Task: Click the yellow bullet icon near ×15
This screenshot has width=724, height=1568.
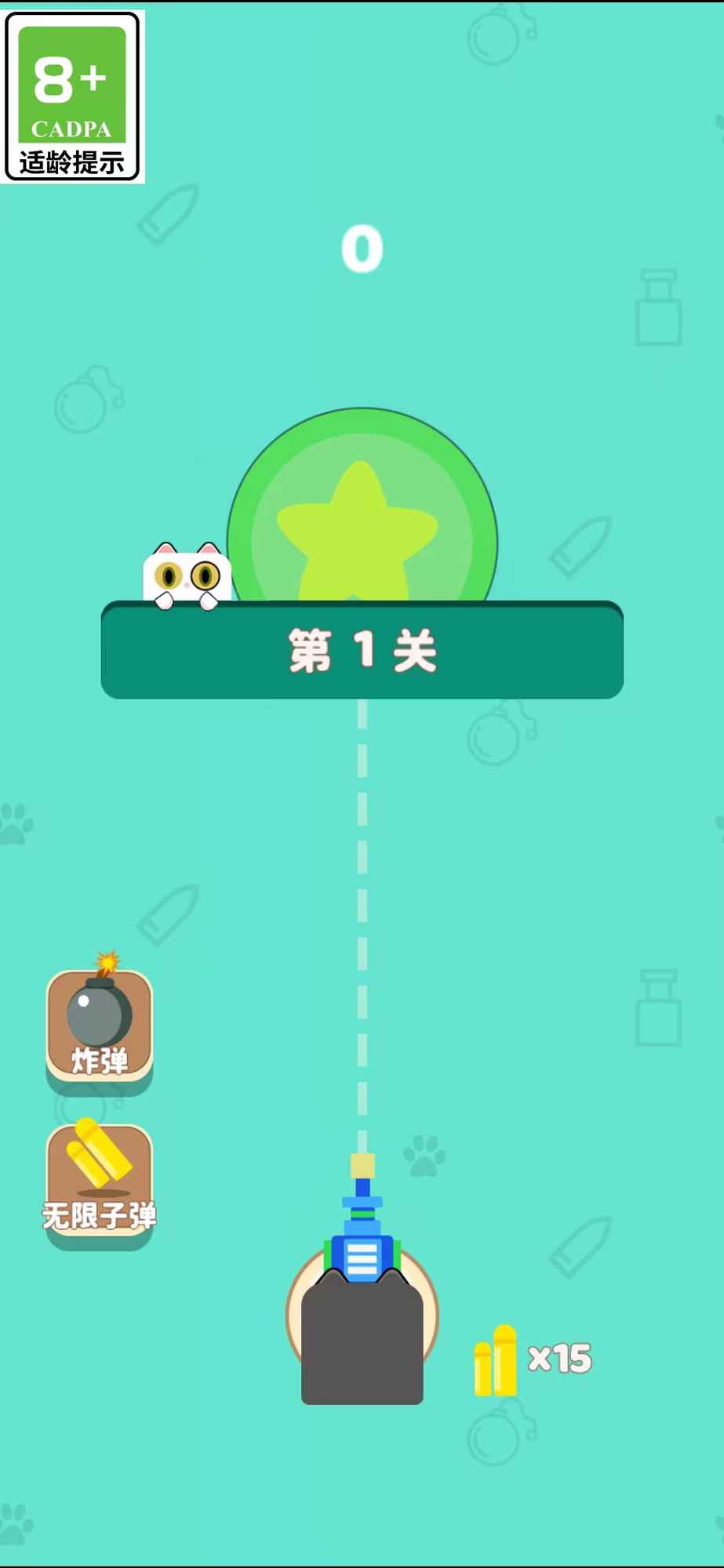Action: click(x=495, y=1360)
